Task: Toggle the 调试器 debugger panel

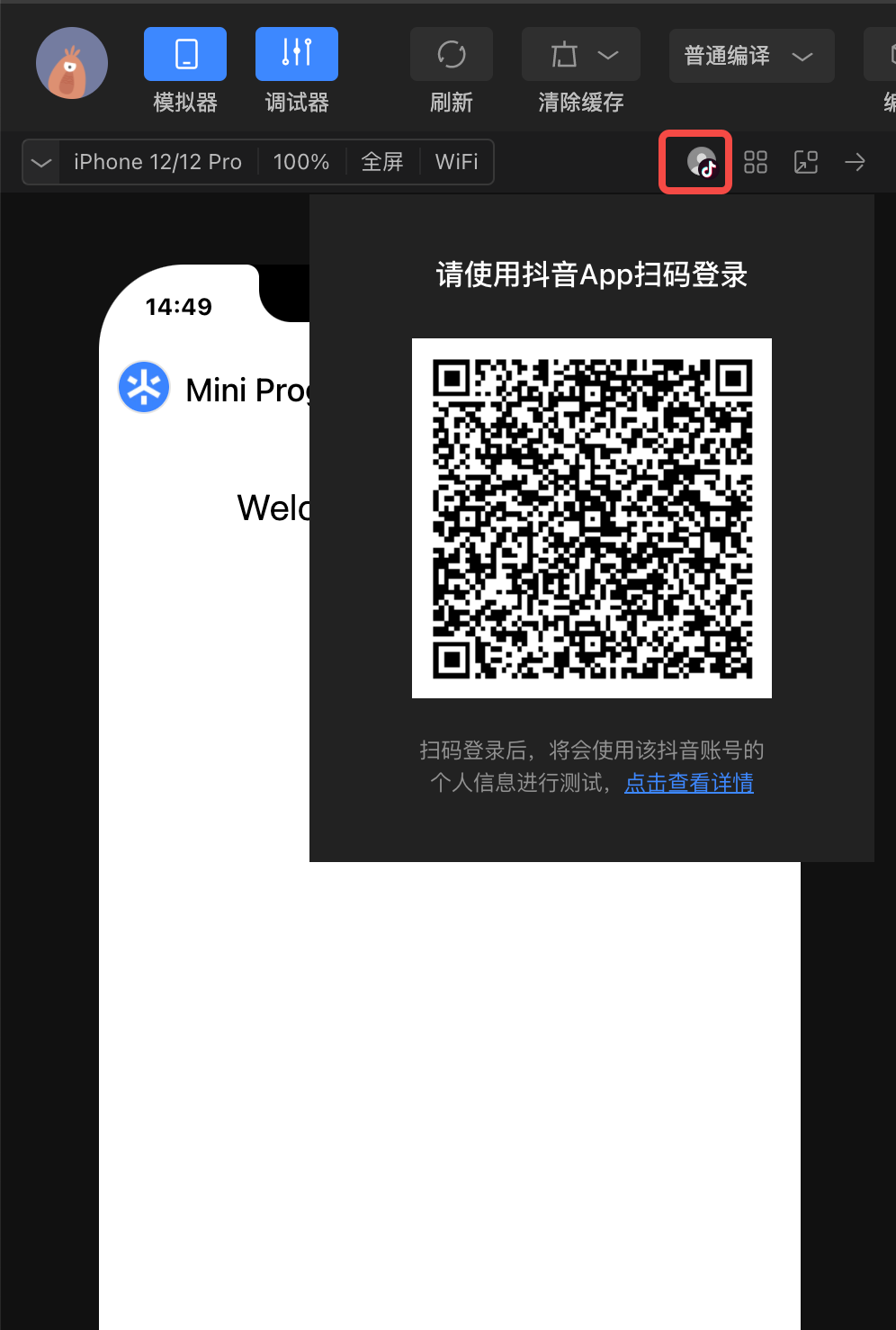Action: point(297,55)
